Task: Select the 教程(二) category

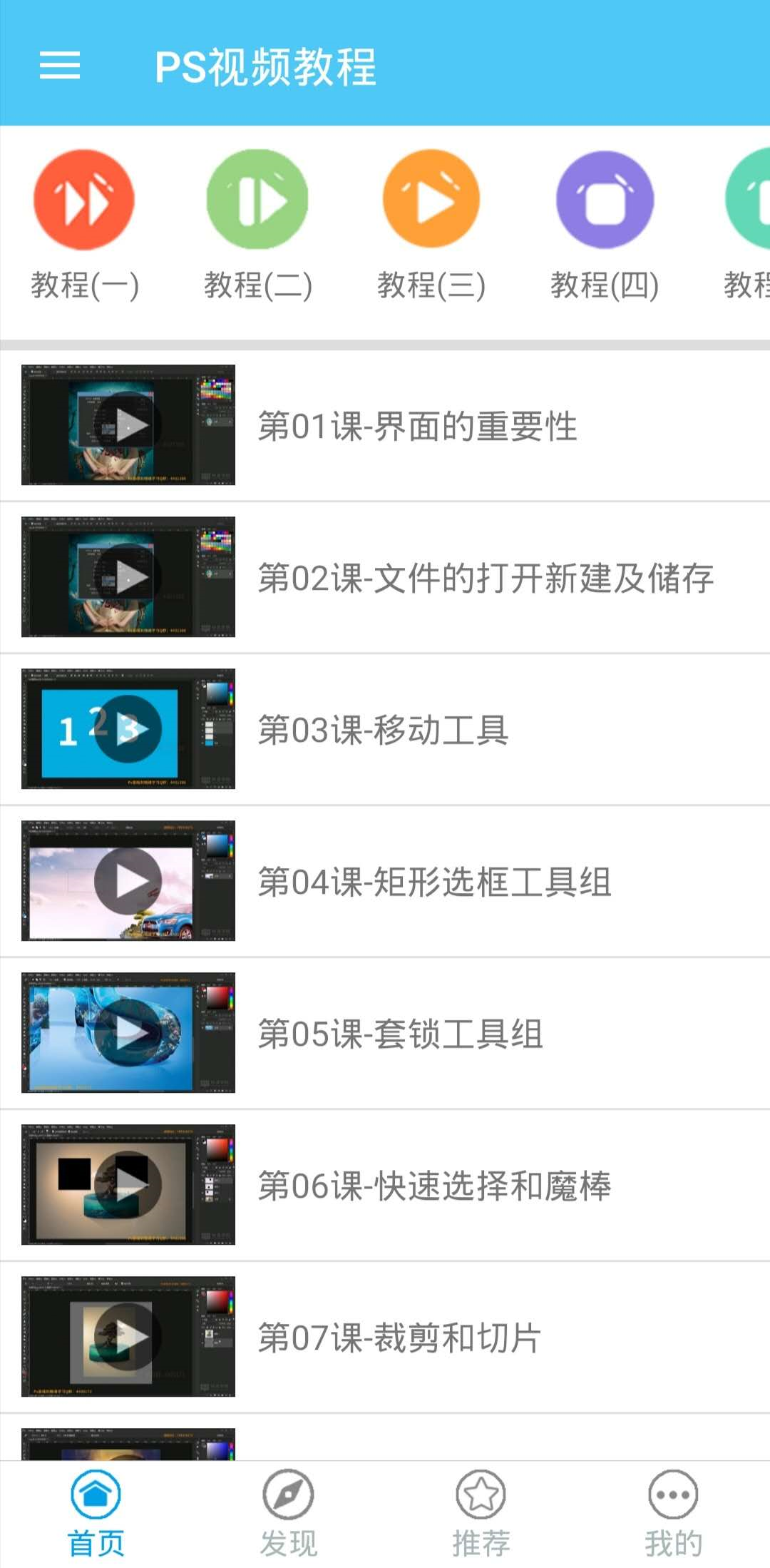Action: pos(257,225)
